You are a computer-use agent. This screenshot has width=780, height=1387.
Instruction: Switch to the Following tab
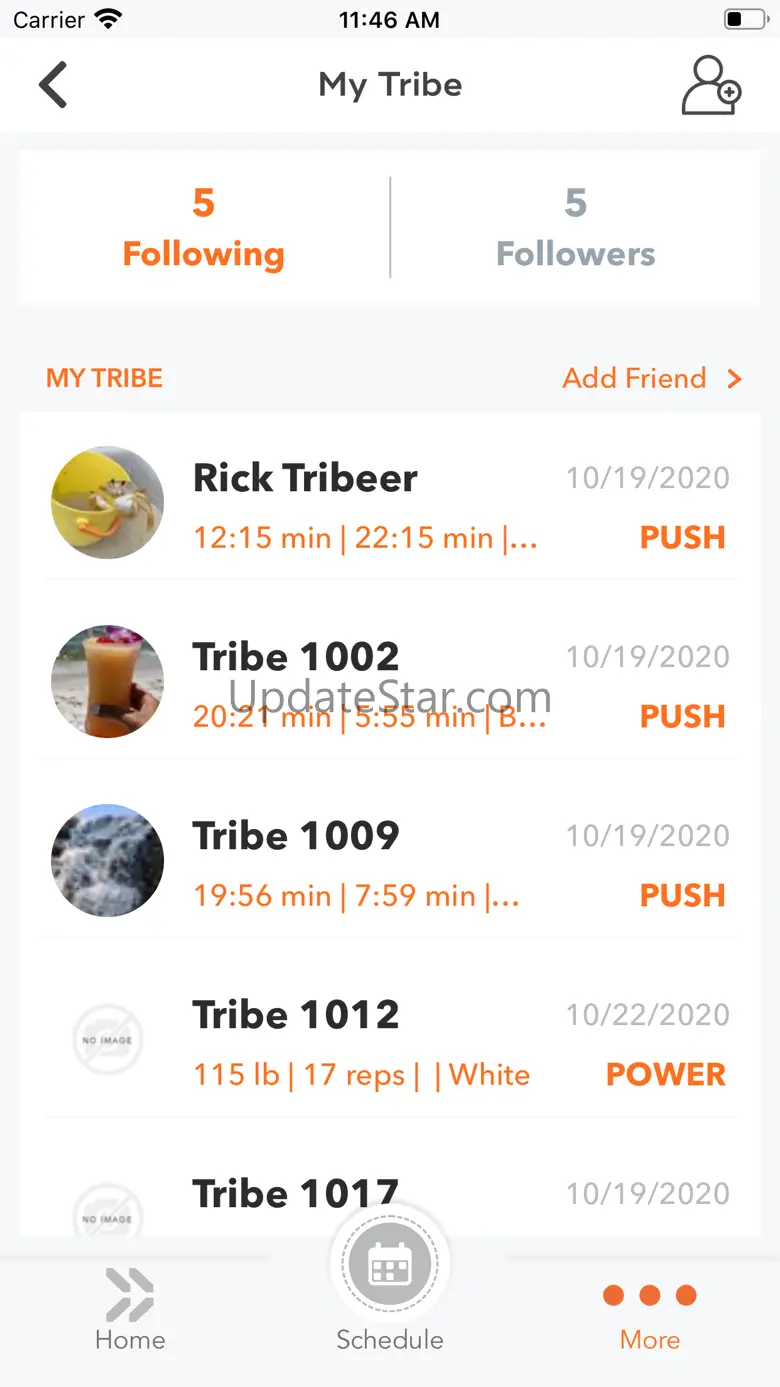point(203,228)
